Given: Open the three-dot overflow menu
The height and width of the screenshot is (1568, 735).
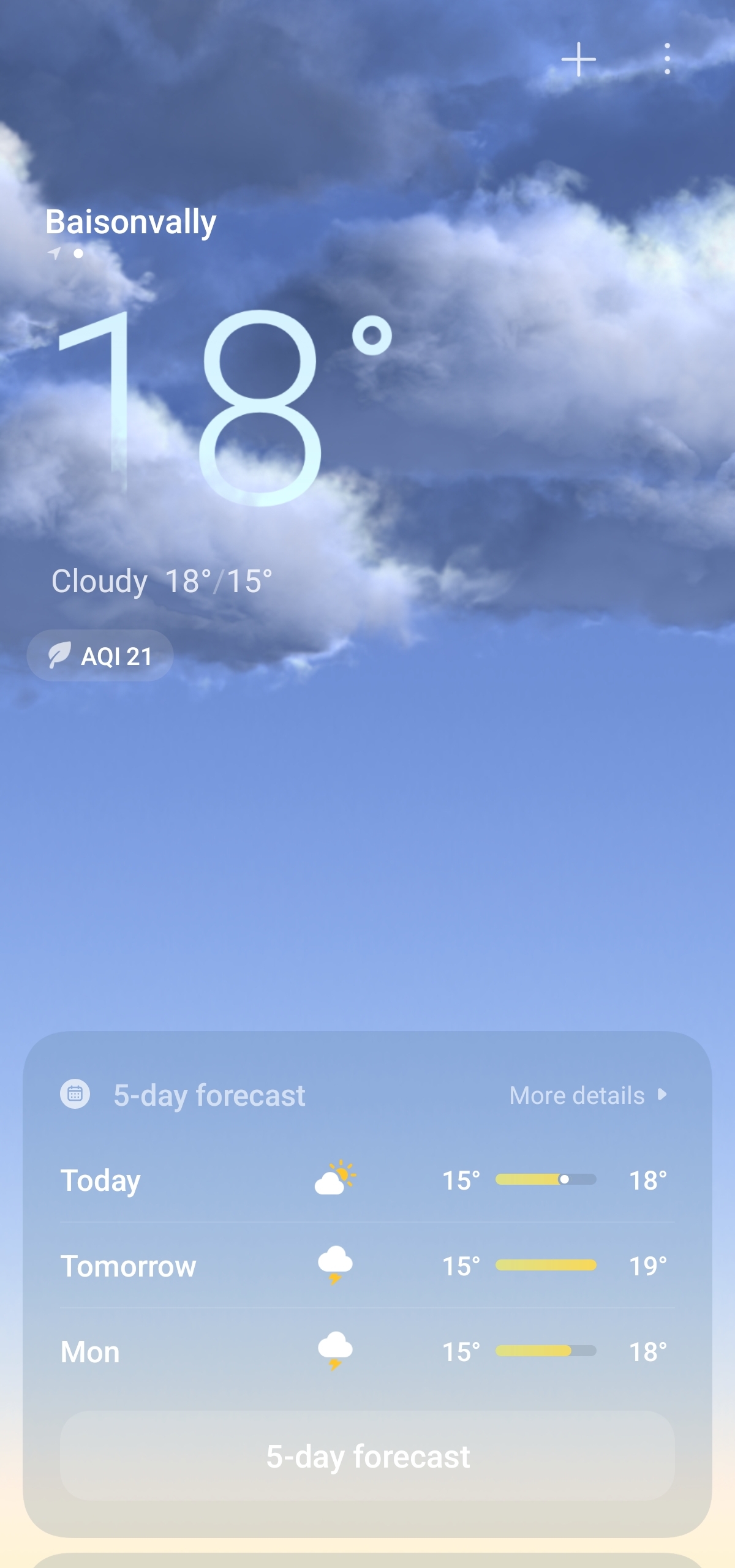Looking at the screenshot, I should 667,59.
